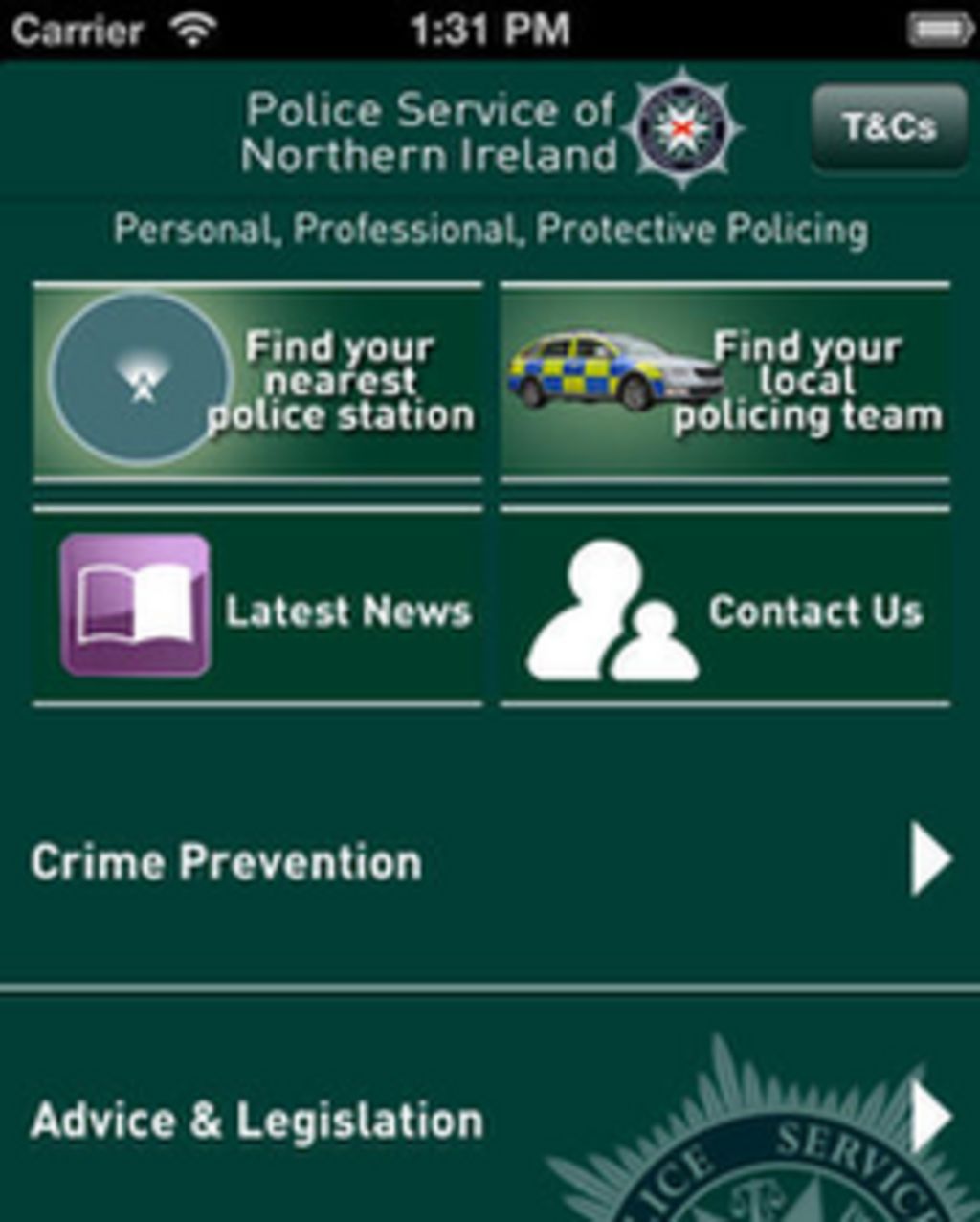Open the T&Cs button

(889, 128)
